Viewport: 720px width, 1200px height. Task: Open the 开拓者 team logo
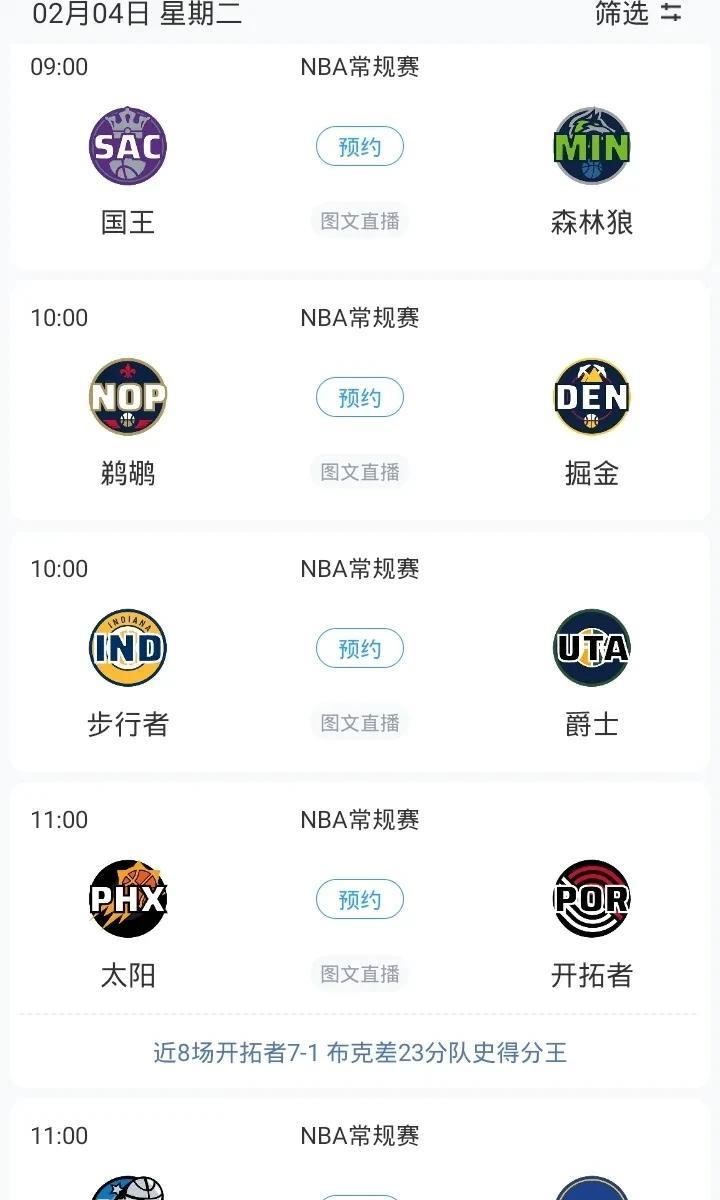click(592, 900)
